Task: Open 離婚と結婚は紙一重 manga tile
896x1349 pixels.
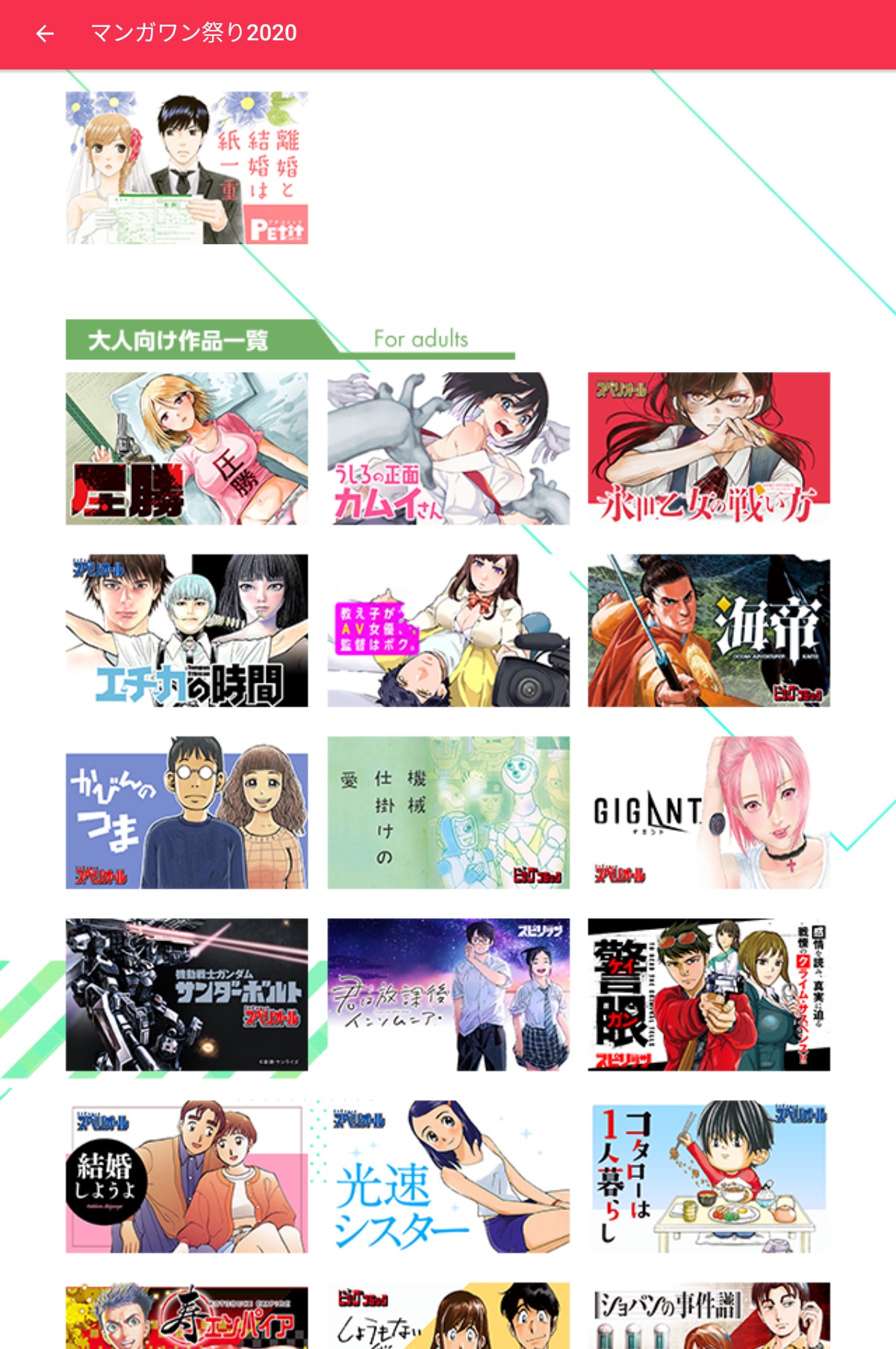Action: pyautogui.click(x=187, y=168)
